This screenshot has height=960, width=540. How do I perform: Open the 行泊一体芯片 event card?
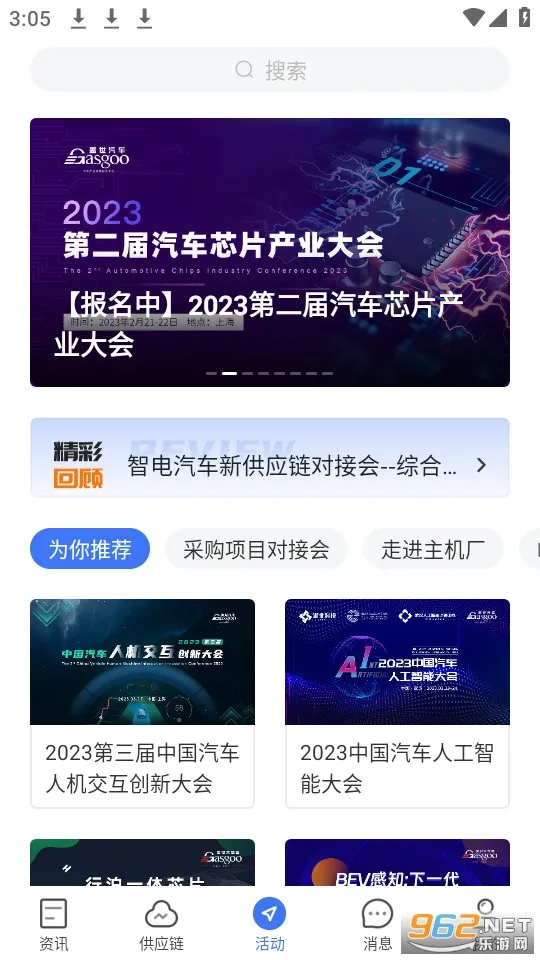[143, 862]
